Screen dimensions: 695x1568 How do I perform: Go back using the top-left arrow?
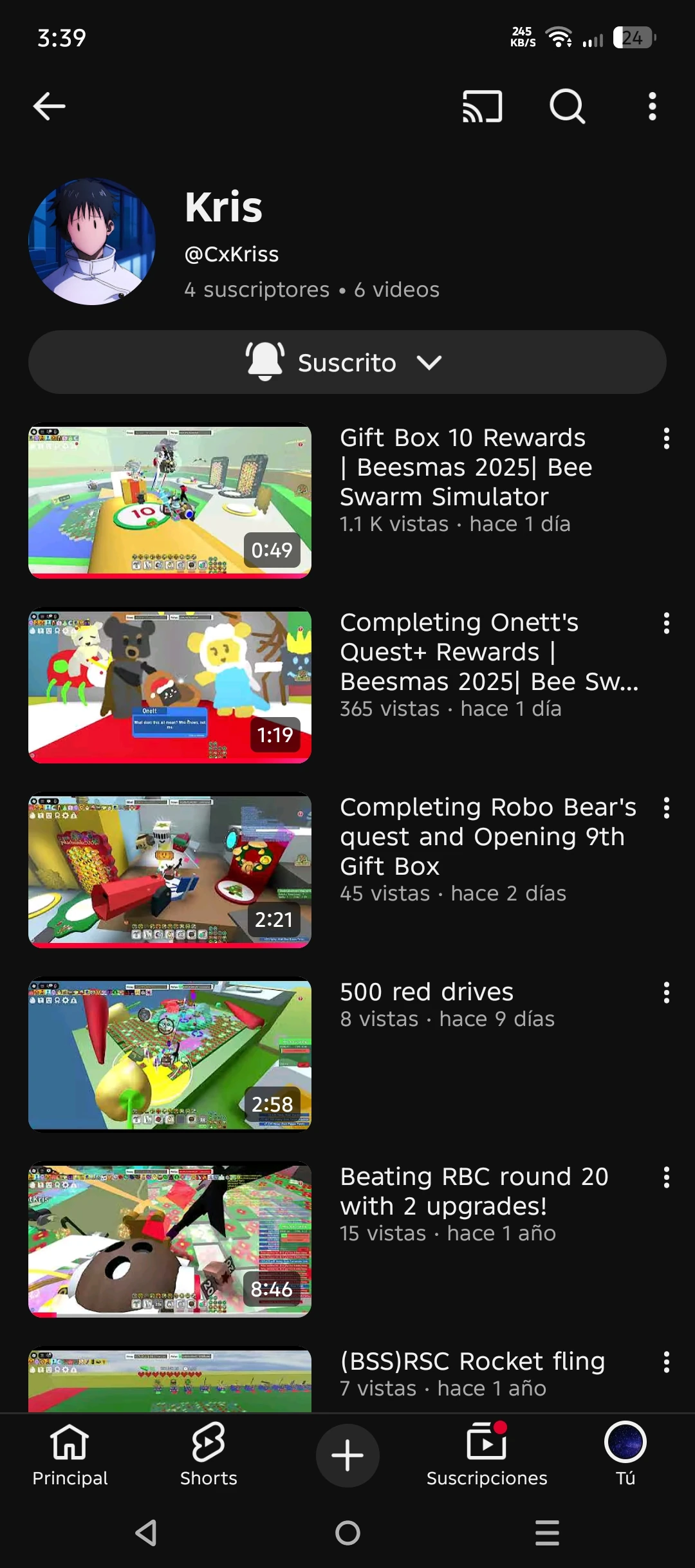(x=50, y=106)
